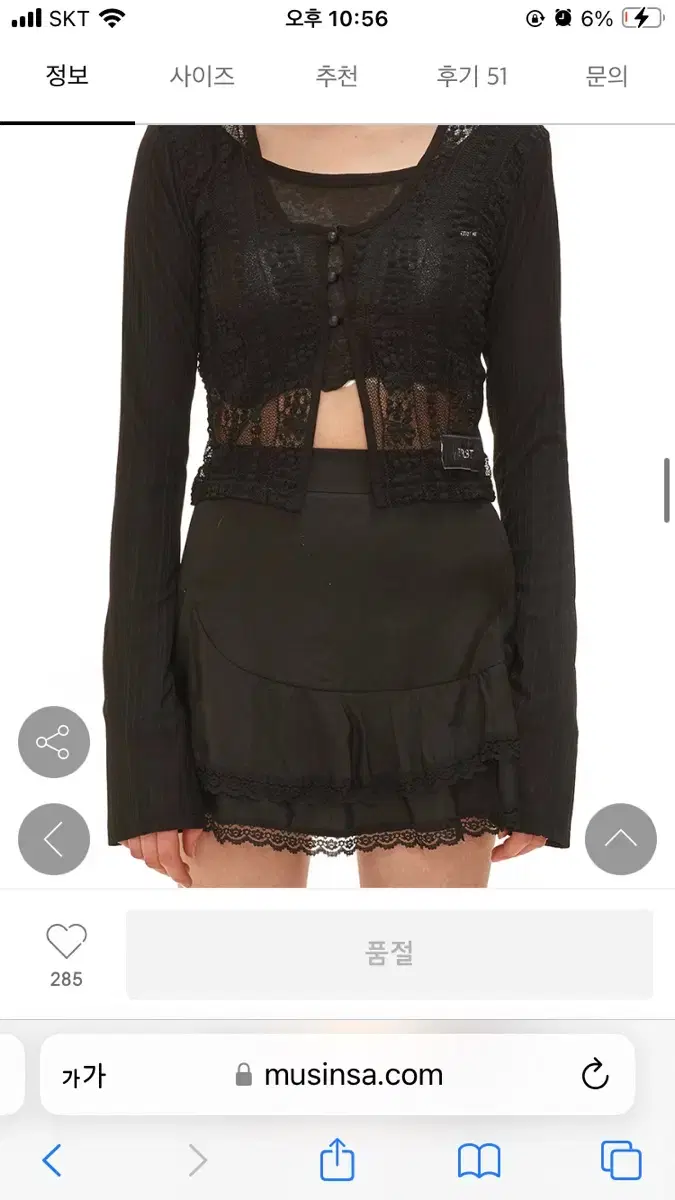
Task: Reload the page
Action: pos(595,1075)
